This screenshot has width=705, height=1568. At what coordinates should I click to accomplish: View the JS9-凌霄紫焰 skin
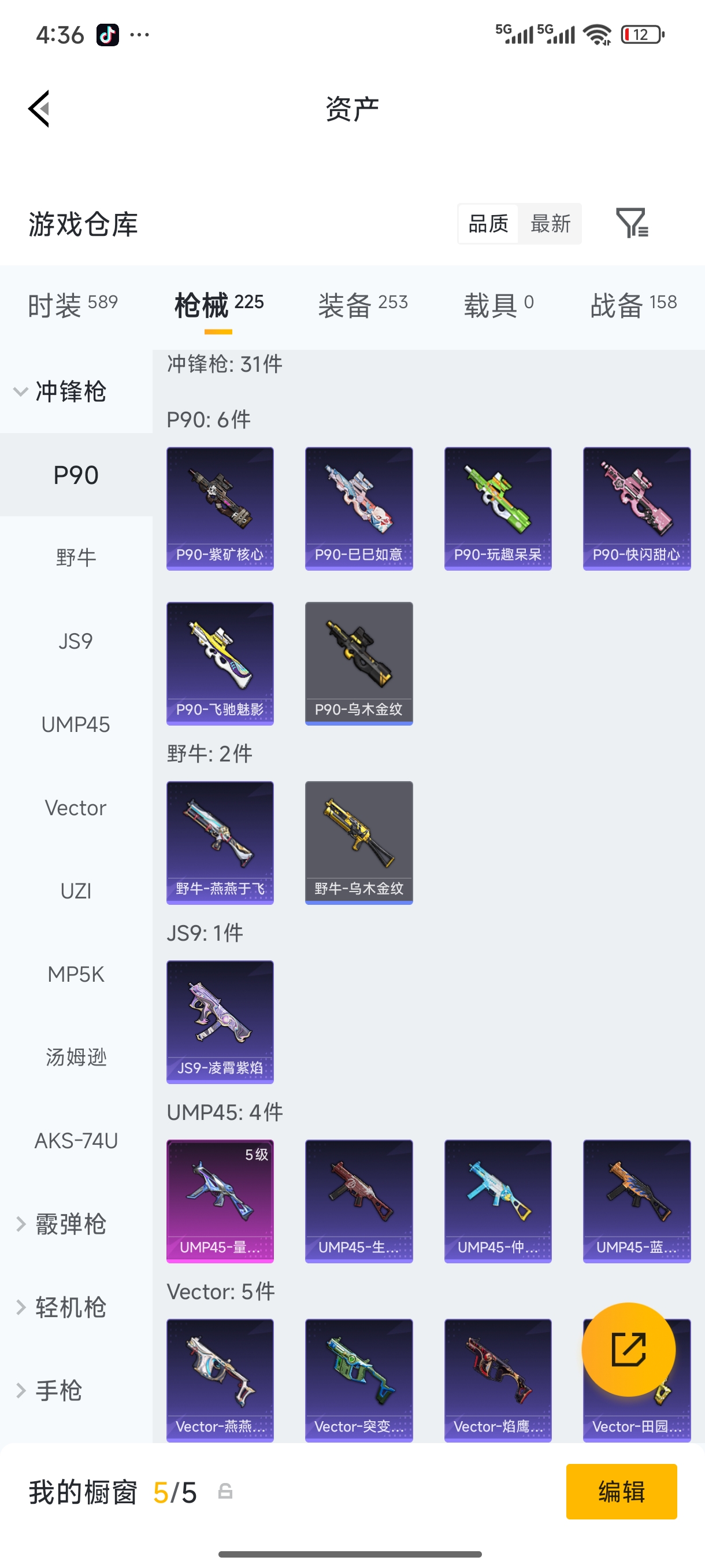tap(220, 1022)
